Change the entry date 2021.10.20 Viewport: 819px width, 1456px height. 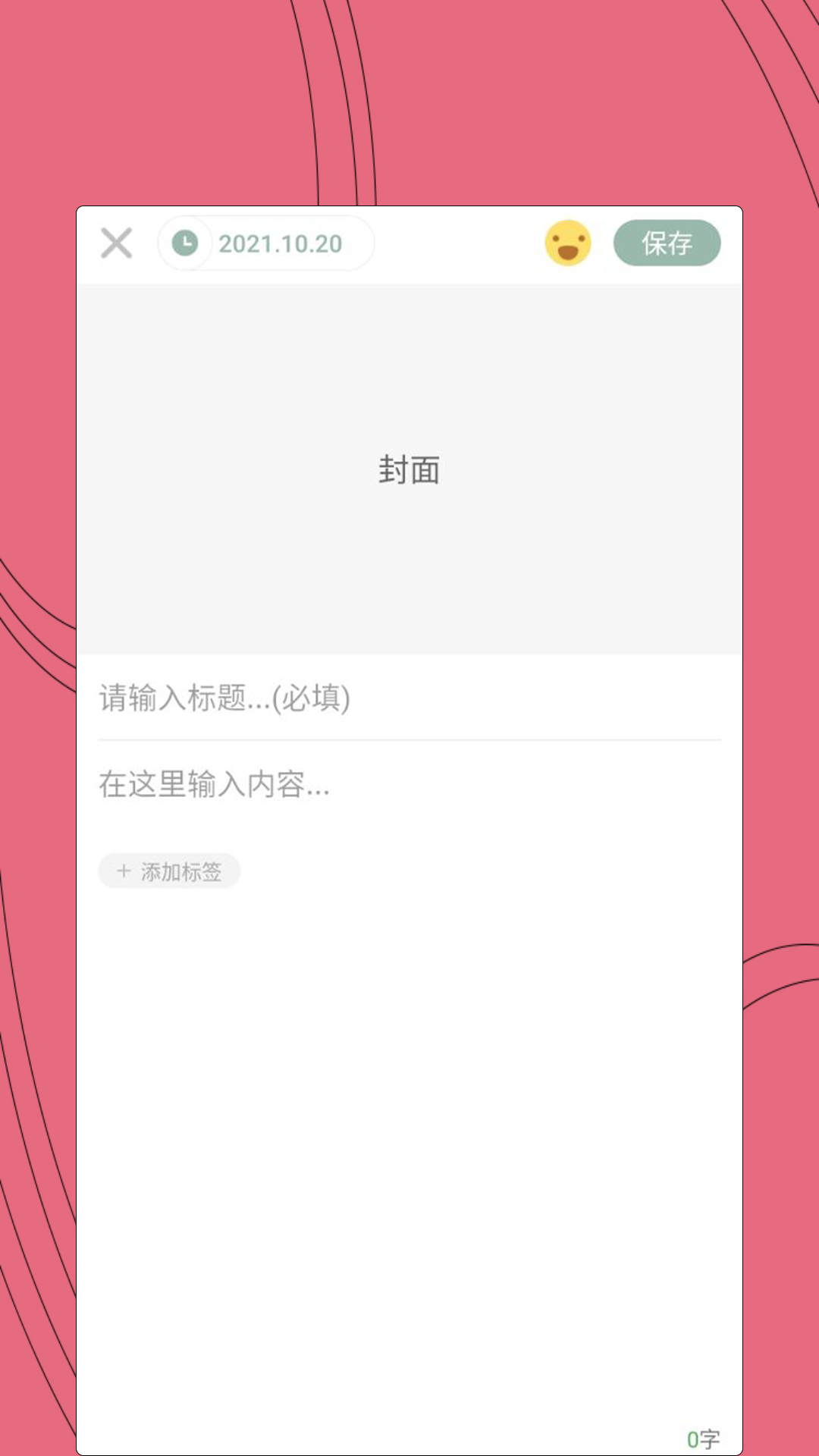[265, 243]
